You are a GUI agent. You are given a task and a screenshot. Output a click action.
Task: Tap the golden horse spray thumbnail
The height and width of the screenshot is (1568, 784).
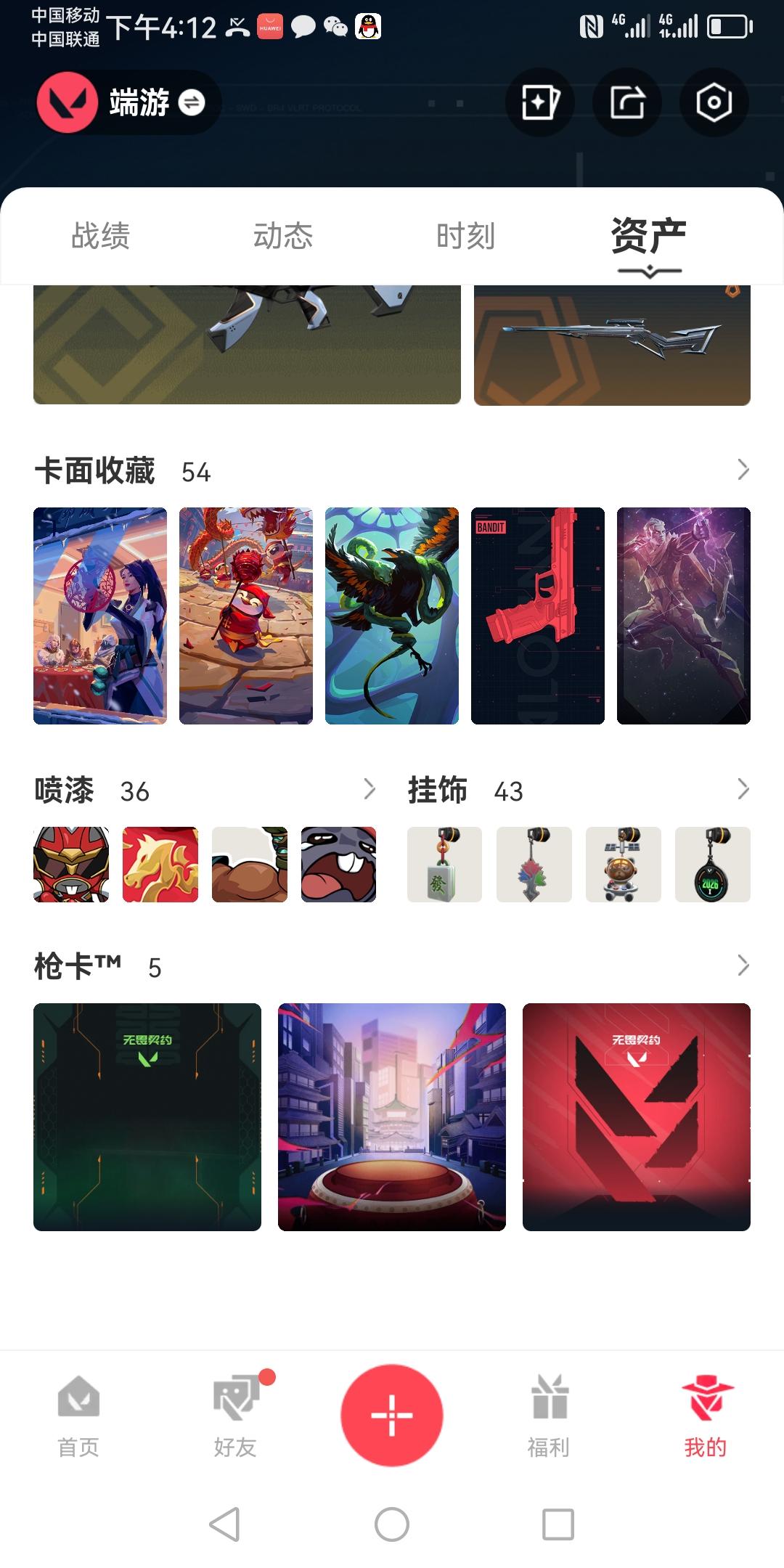tap(160, 864)
